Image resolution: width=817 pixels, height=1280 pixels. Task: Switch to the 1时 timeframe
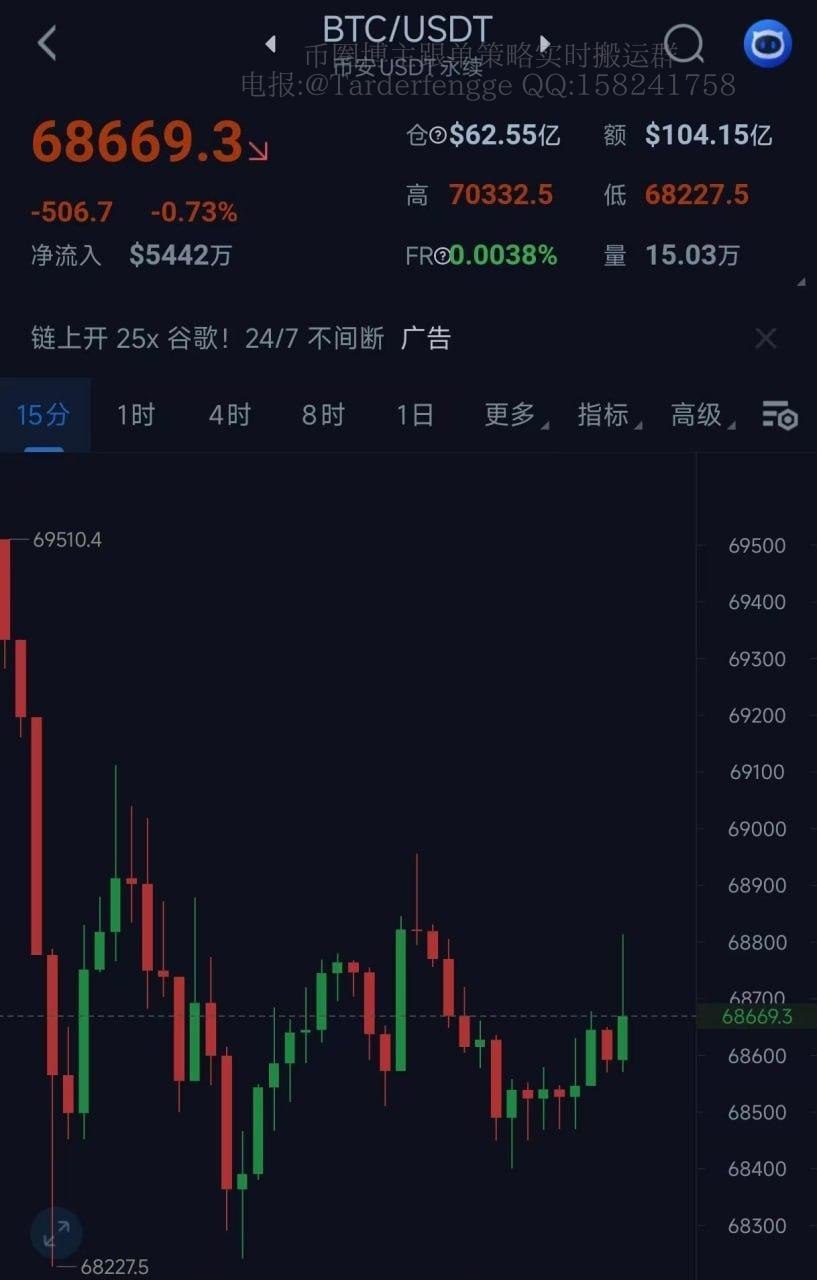pos(136,414)
